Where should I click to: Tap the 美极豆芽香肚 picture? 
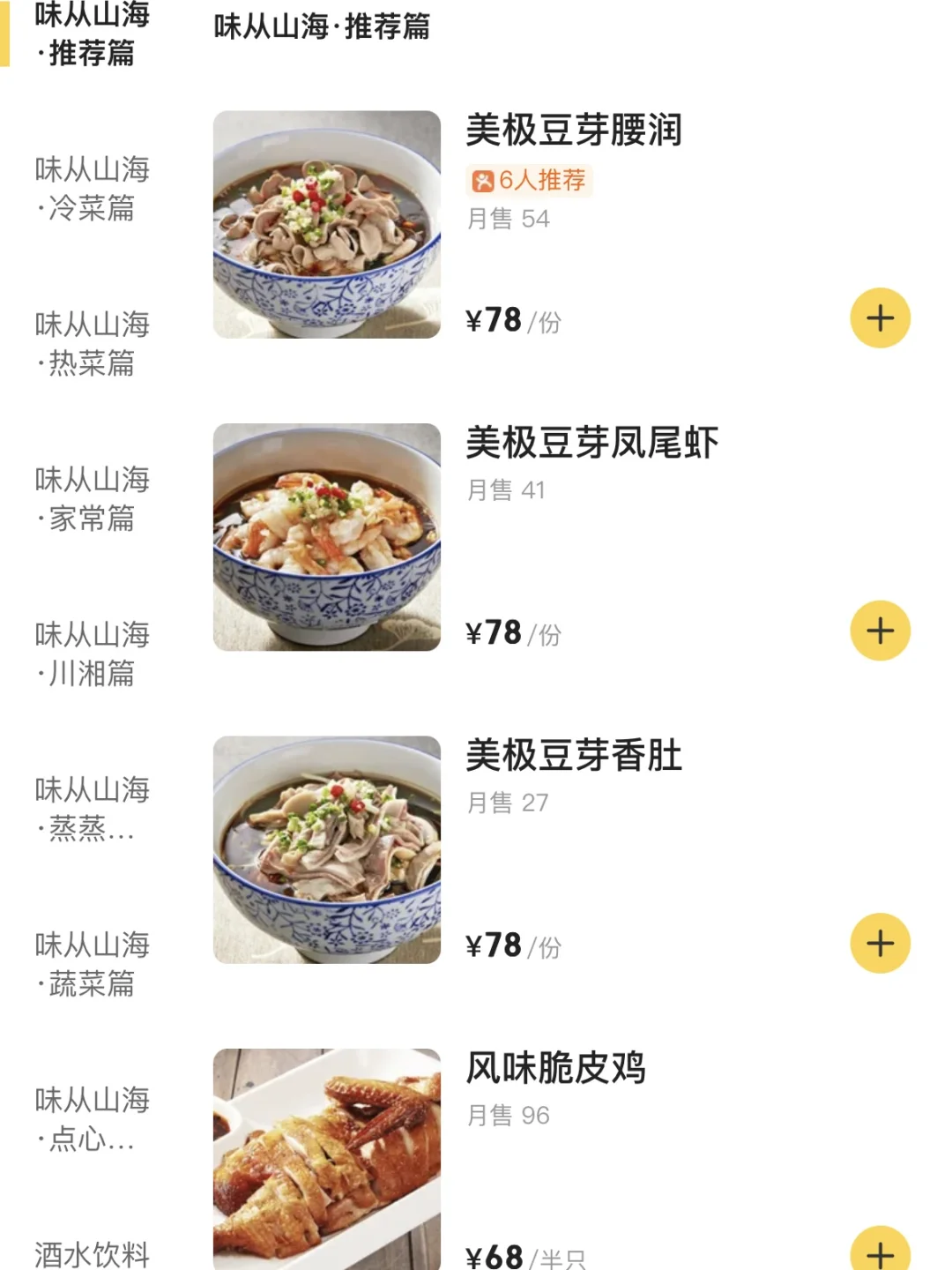tap(328, 848)
